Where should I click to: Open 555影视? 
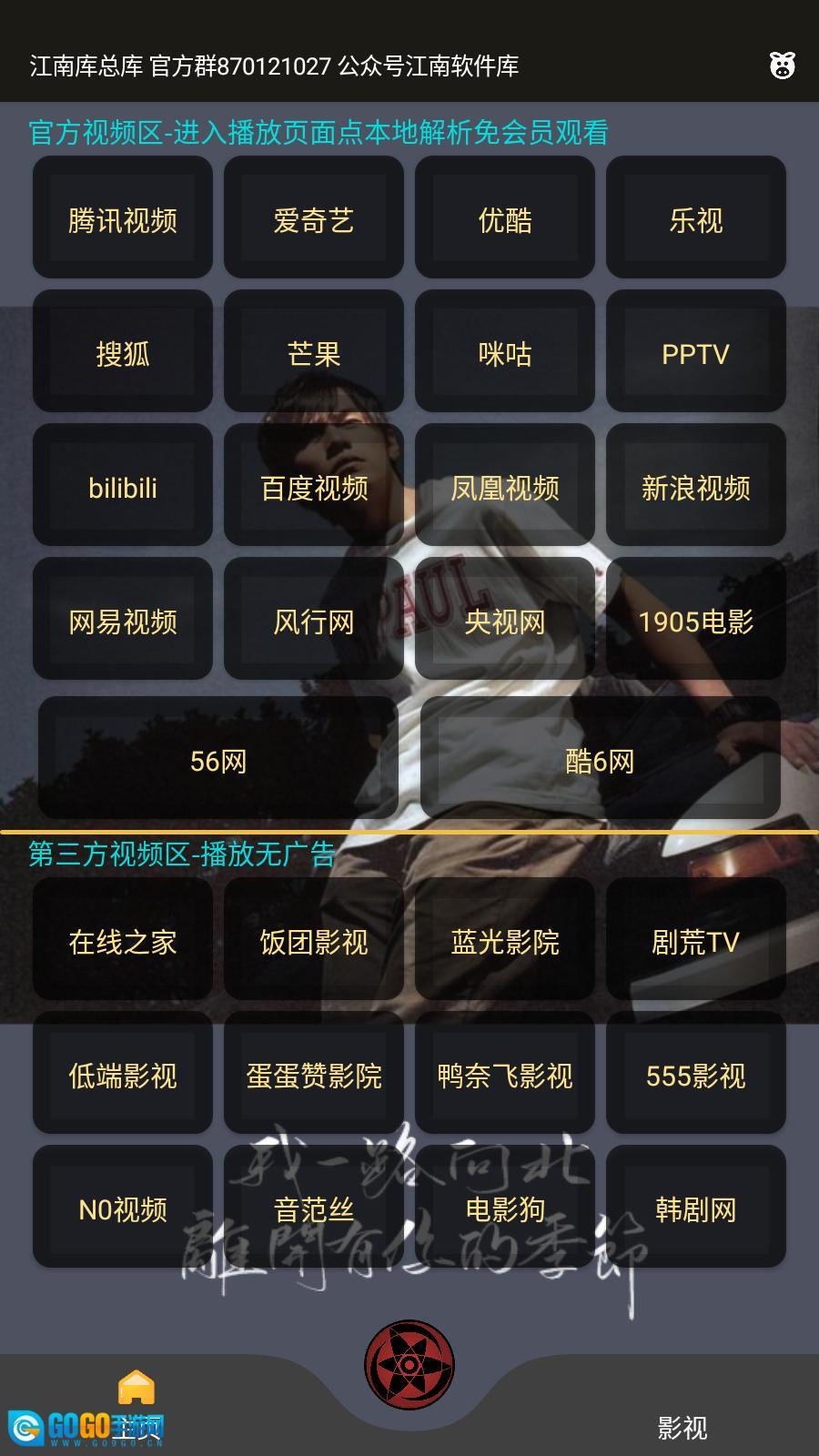696,1073
